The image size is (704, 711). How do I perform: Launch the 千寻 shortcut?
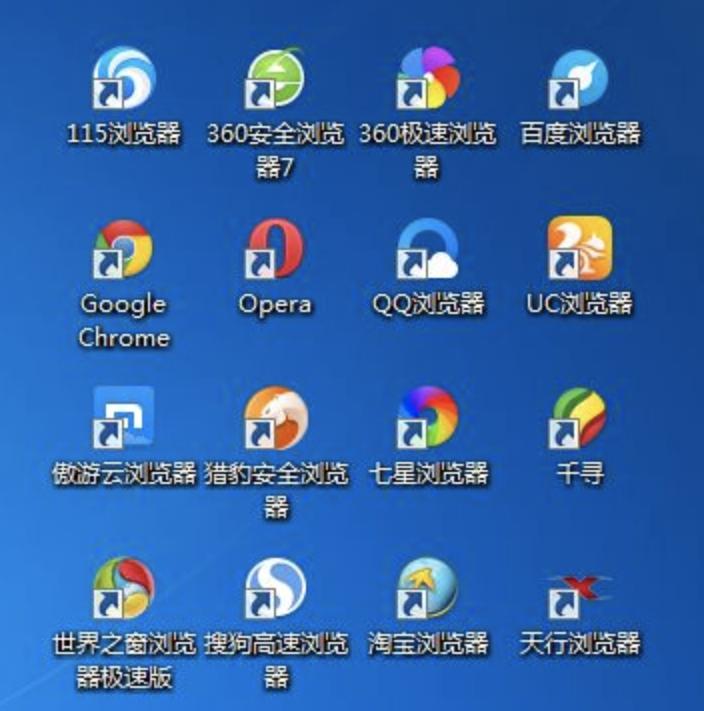click(x=580, y=418)
